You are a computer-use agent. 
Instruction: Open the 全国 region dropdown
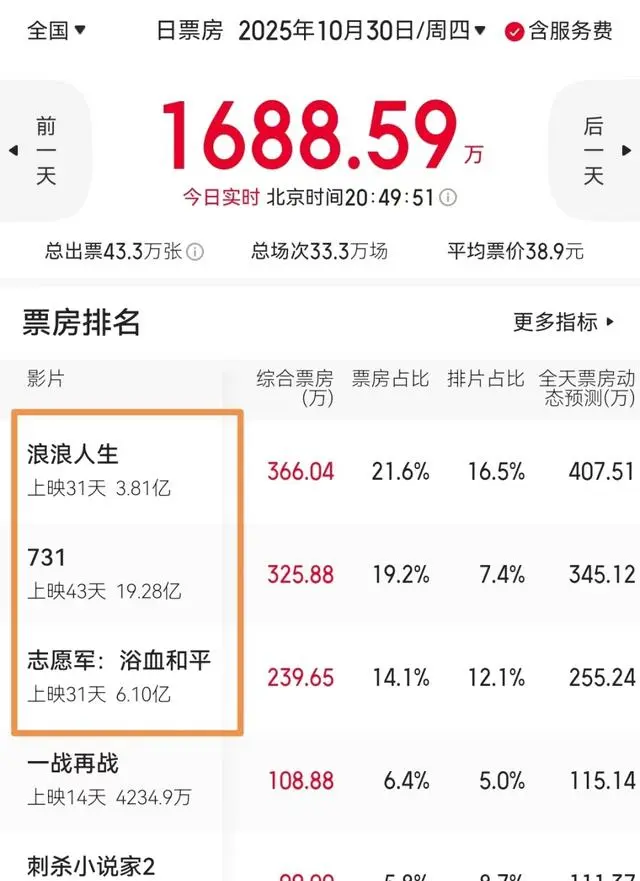tap(56, 31)
